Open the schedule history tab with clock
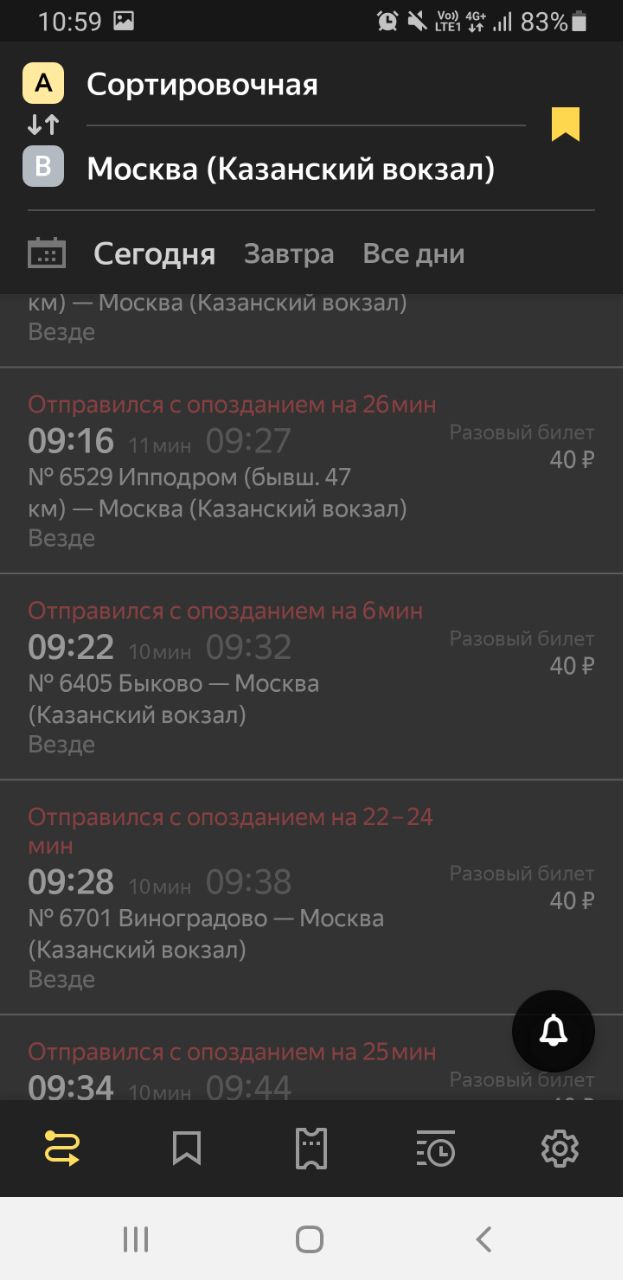Screen dimensions: 623x1280 pyautogui.click(x=436, y=1148)
